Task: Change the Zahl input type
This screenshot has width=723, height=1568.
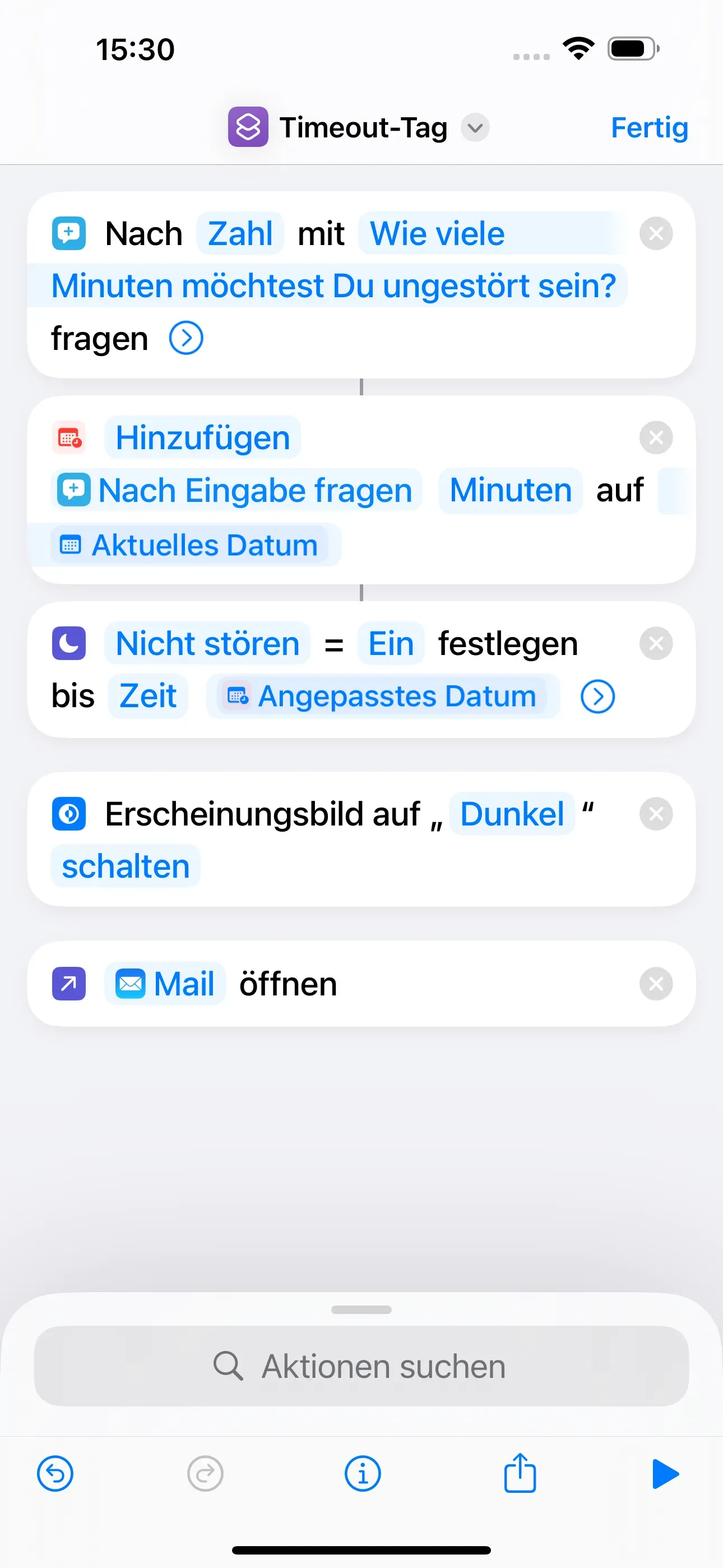Action: click(240, 233)
